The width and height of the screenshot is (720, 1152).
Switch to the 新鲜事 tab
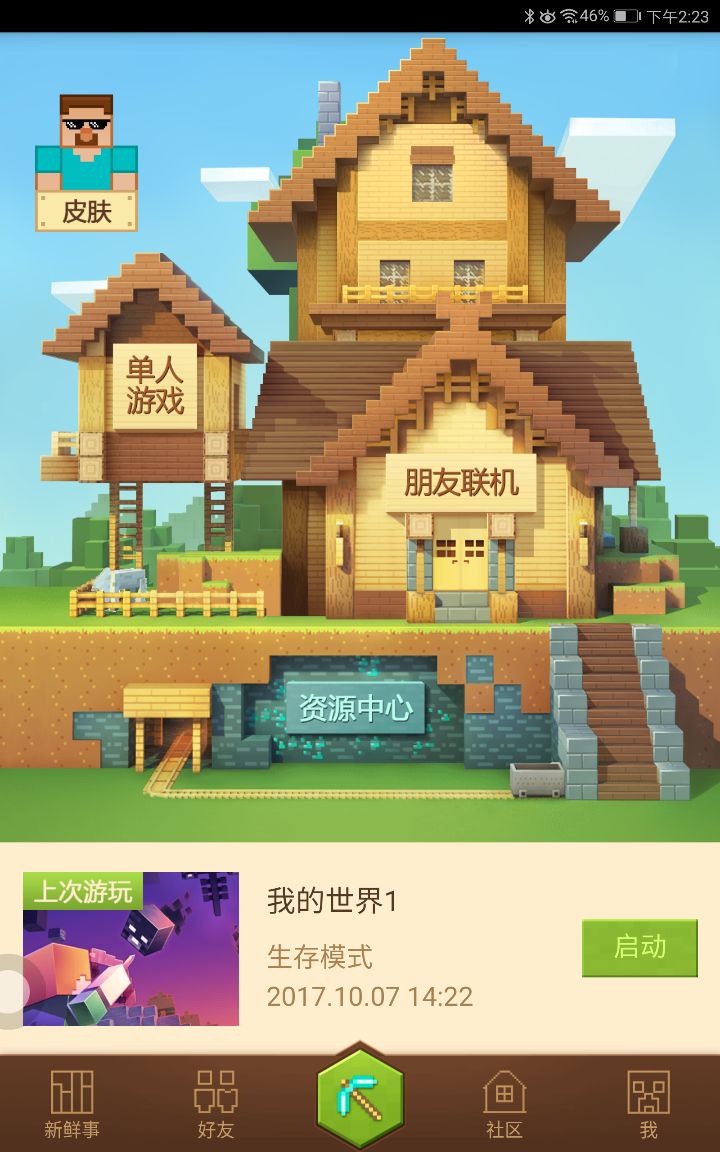point(72,1104)
